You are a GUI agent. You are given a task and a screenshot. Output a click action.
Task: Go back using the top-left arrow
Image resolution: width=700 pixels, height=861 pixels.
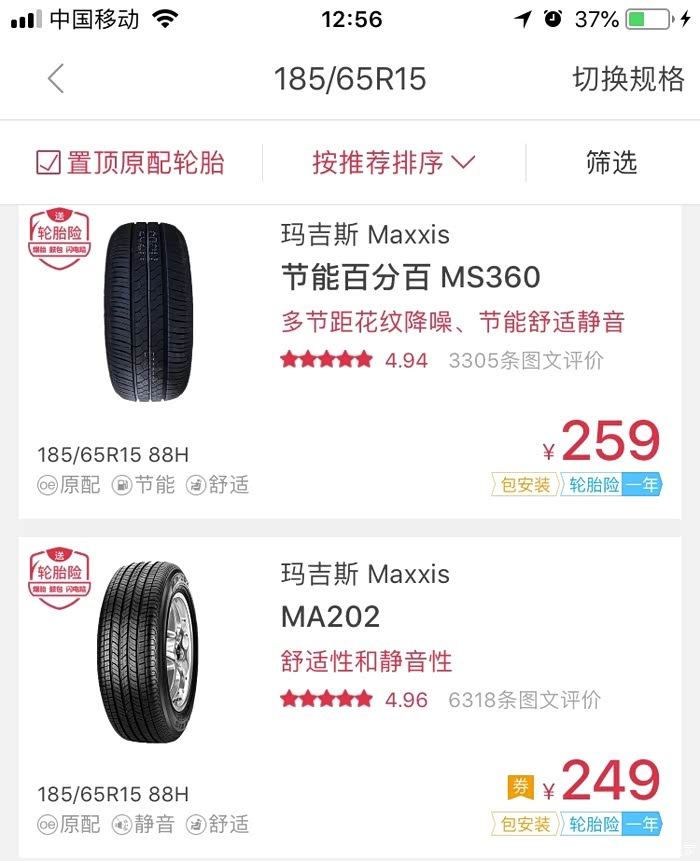click(x=56, y=79)
